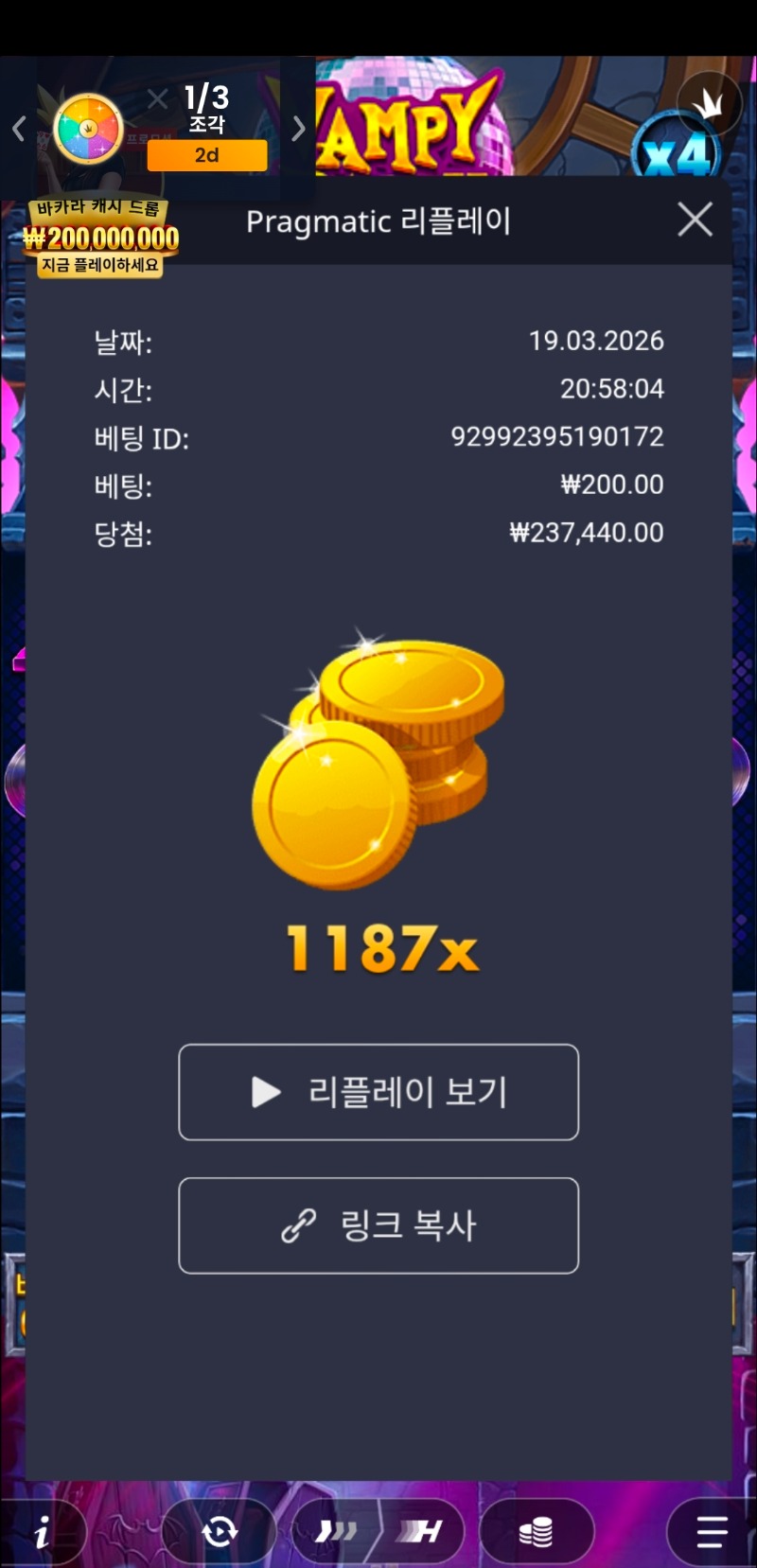Open the hamburger menu

711,1531
